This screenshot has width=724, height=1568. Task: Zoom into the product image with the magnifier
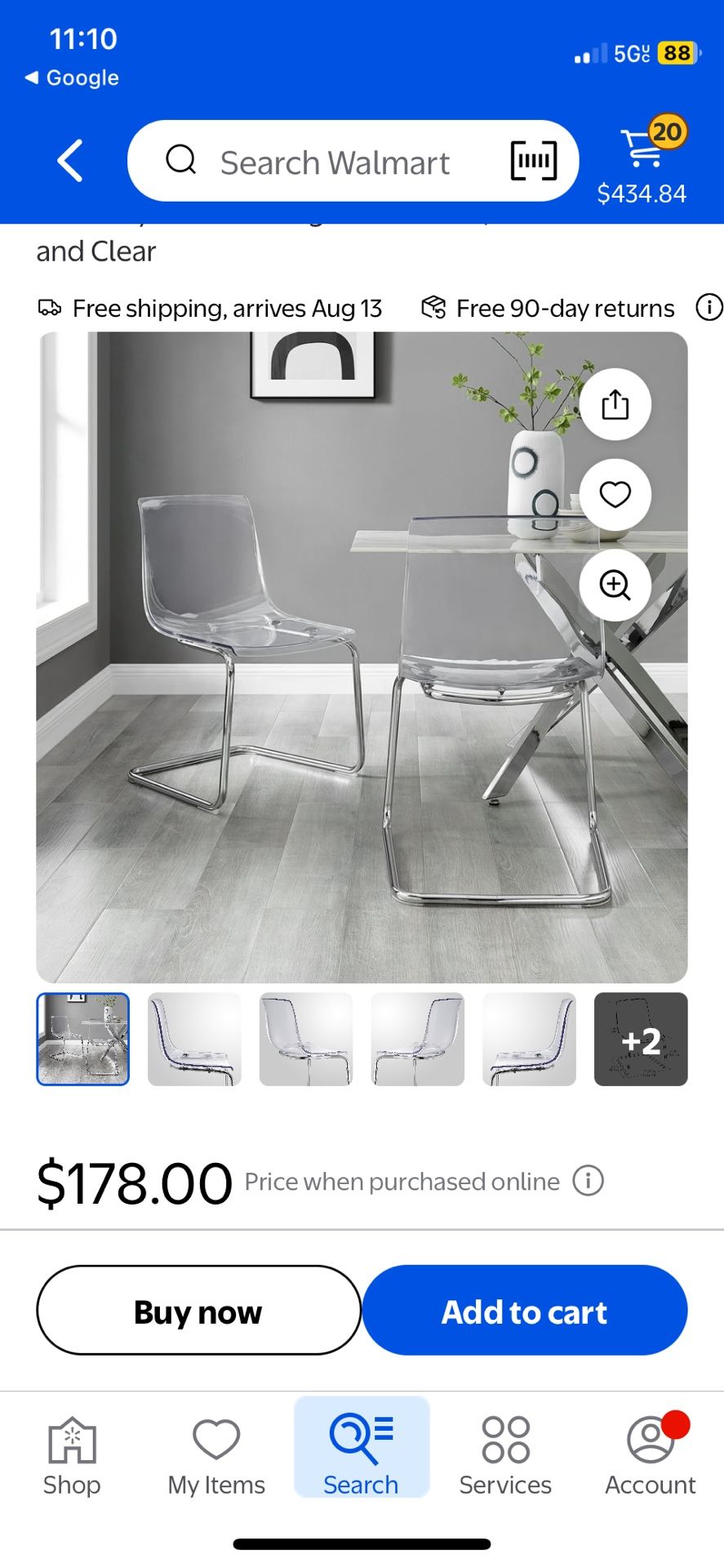tap(615, 586)
